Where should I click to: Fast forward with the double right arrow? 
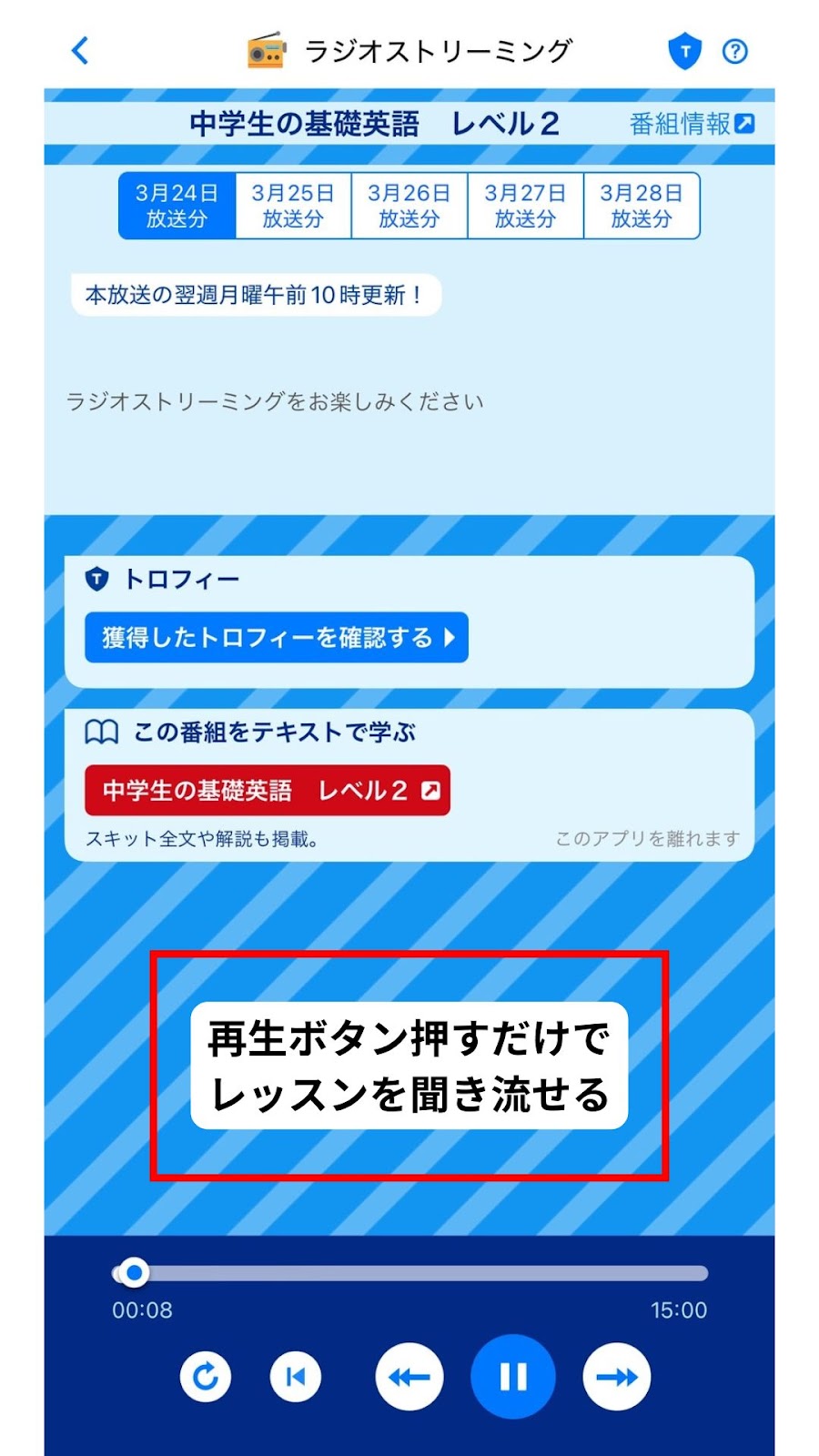[x=617, y=1377]
